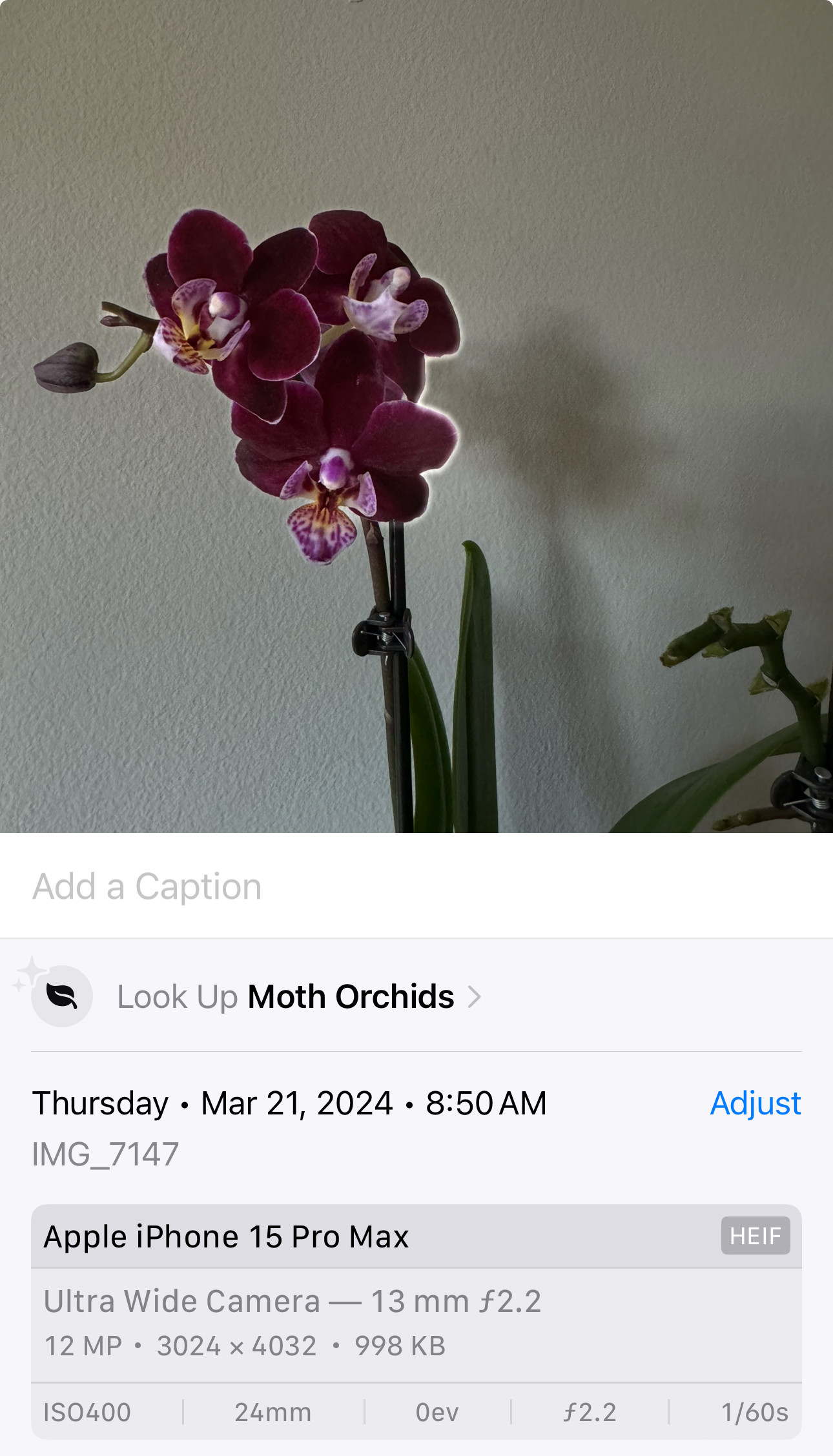Screen dimensions: 833x1456
Task: Look up Moth Orchids
Action: 300,997
